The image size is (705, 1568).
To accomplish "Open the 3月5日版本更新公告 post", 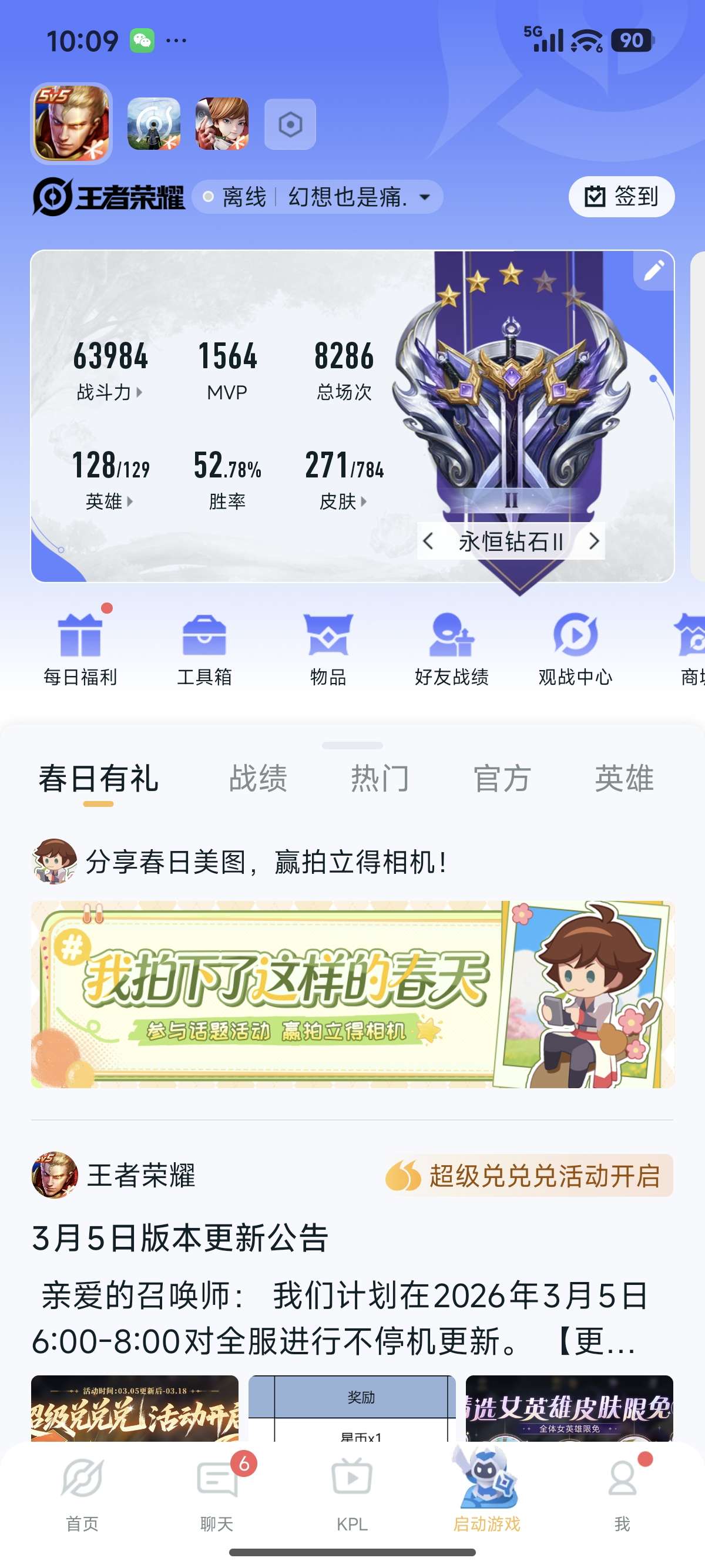I will point(180,1237).
